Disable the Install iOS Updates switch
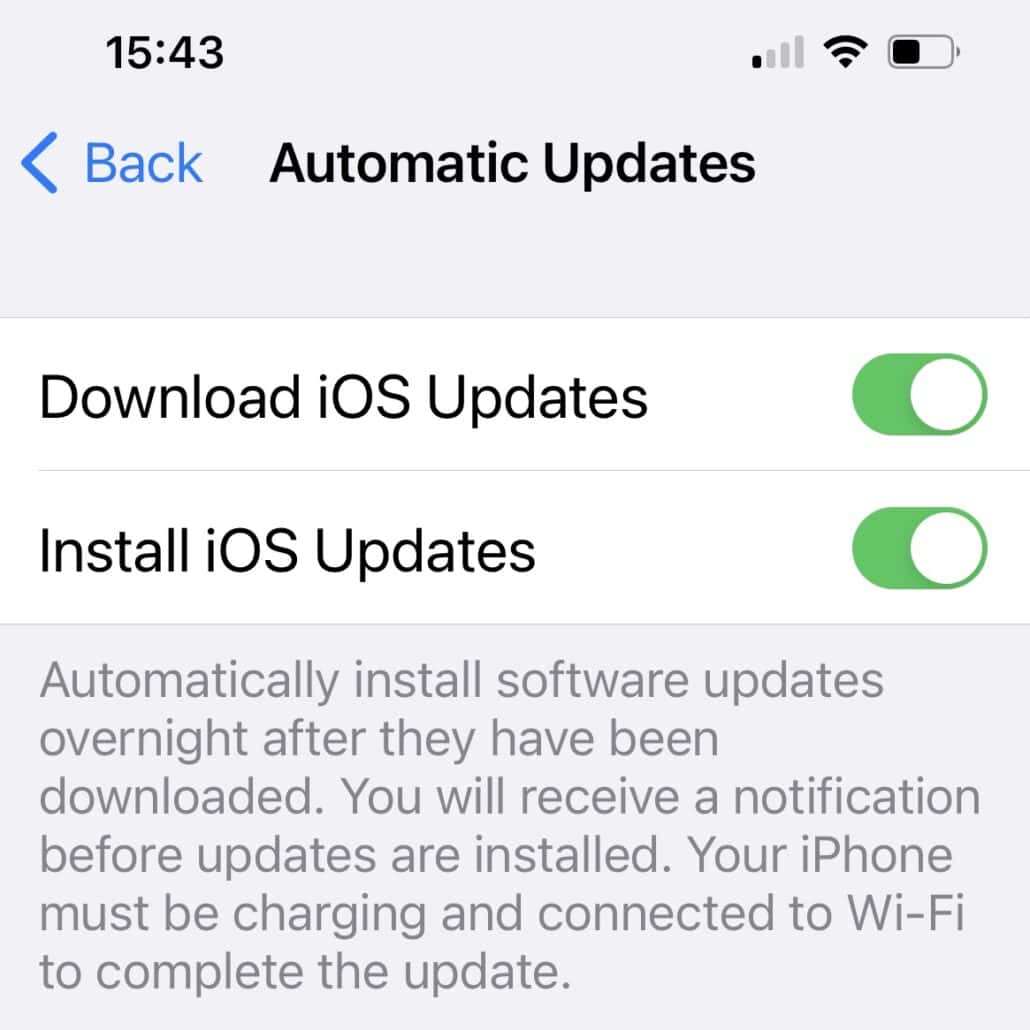The width and height of the screenshot is (1030, 1030). pyautogui.click(x=918, y=548)
